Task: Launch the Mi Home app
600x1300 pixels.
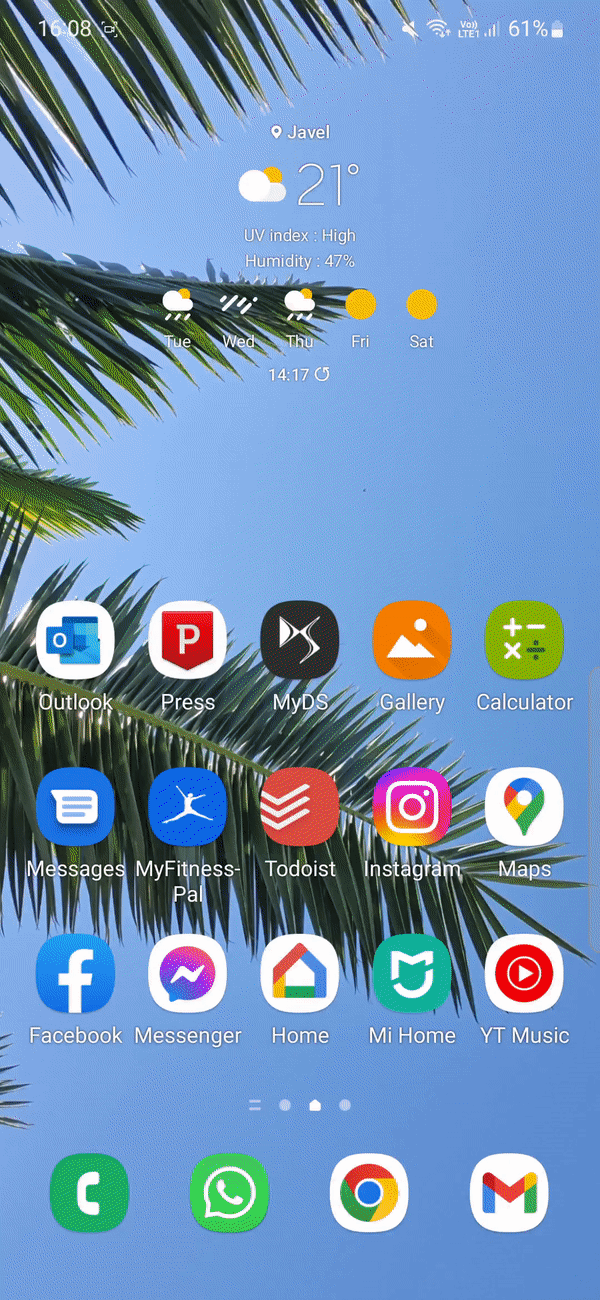Action: coord(412,974)
